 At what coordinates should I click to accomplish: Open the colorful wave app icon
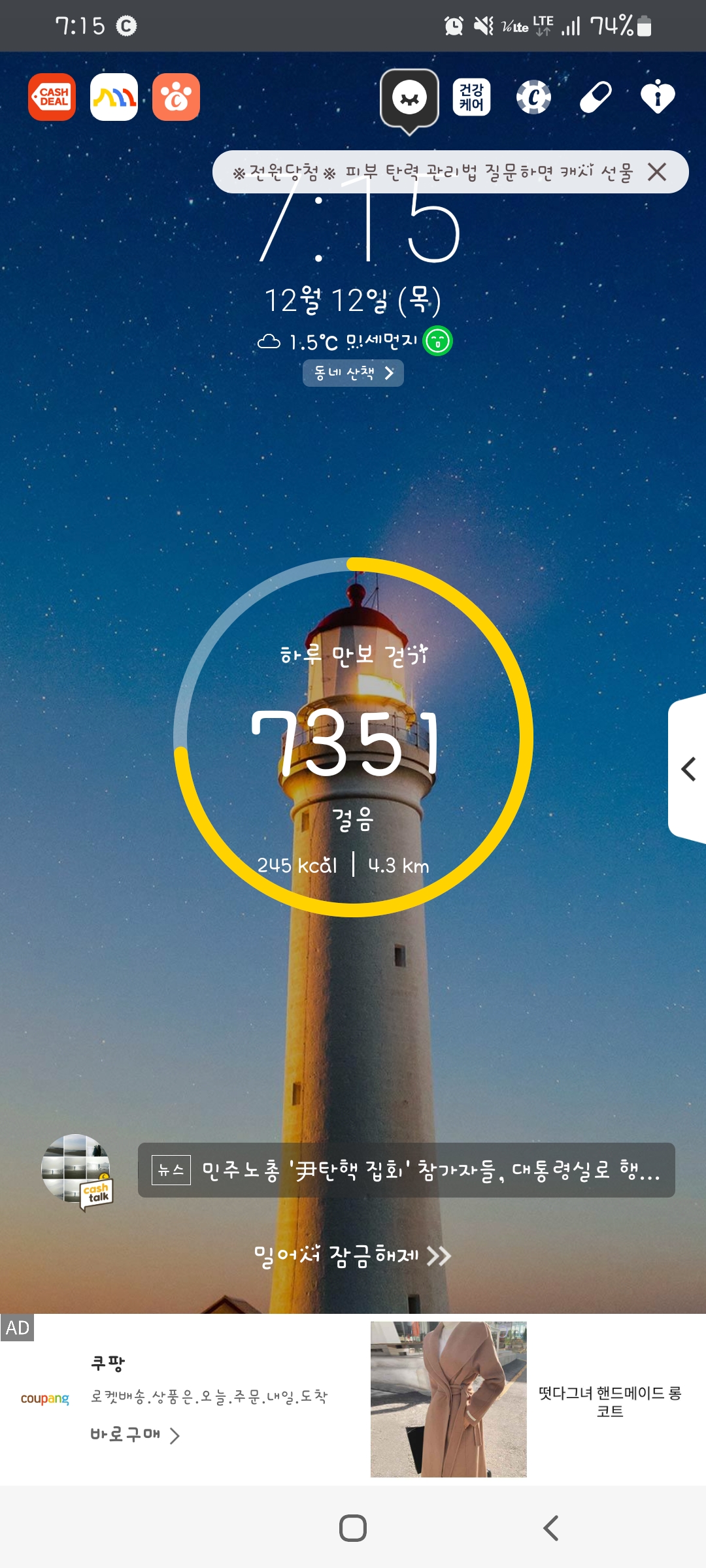pyautogui.click(x=114, y=97)
